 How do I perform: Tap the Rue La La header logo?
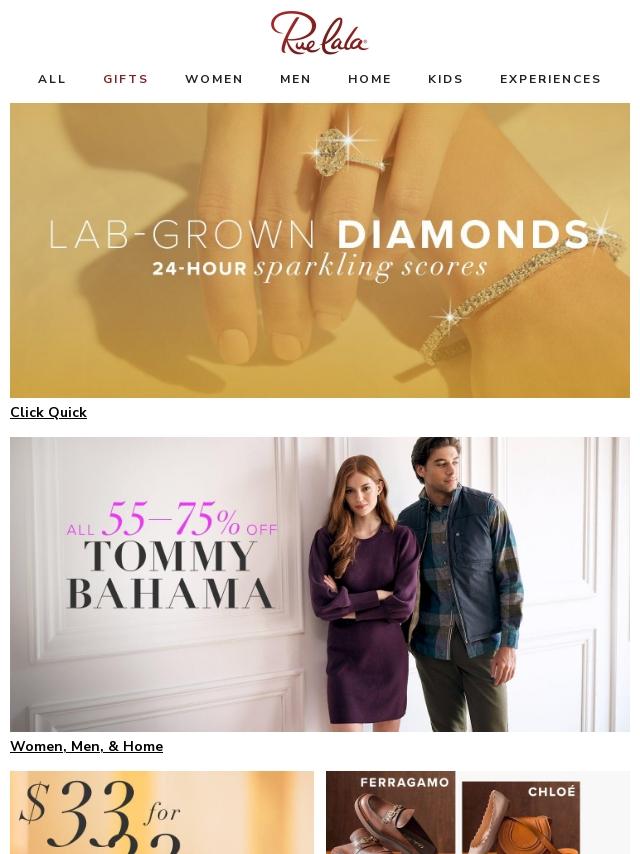319,33
